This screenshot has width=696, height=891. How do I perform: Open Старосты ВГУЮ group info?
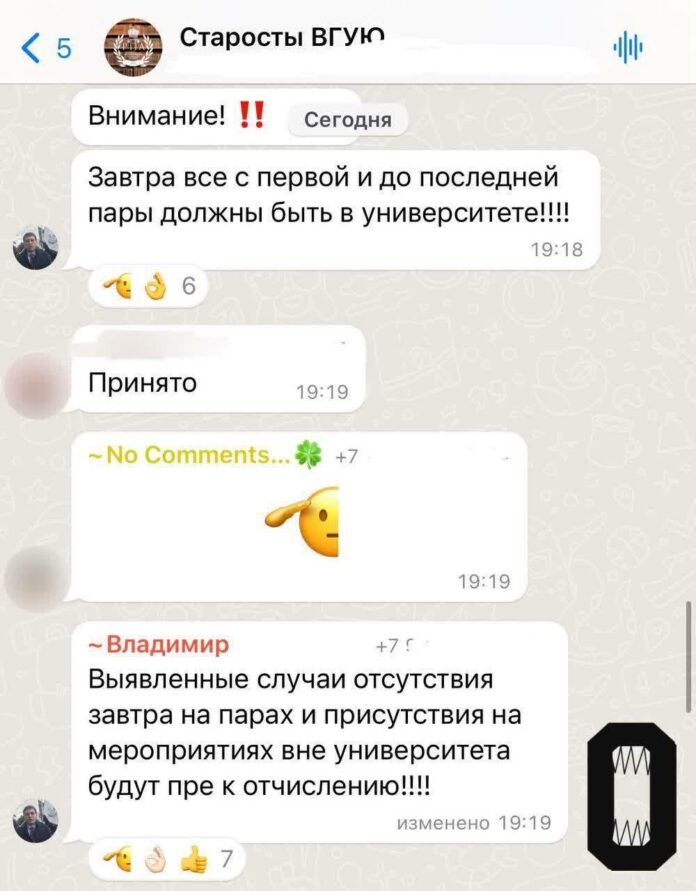(281, 39)
